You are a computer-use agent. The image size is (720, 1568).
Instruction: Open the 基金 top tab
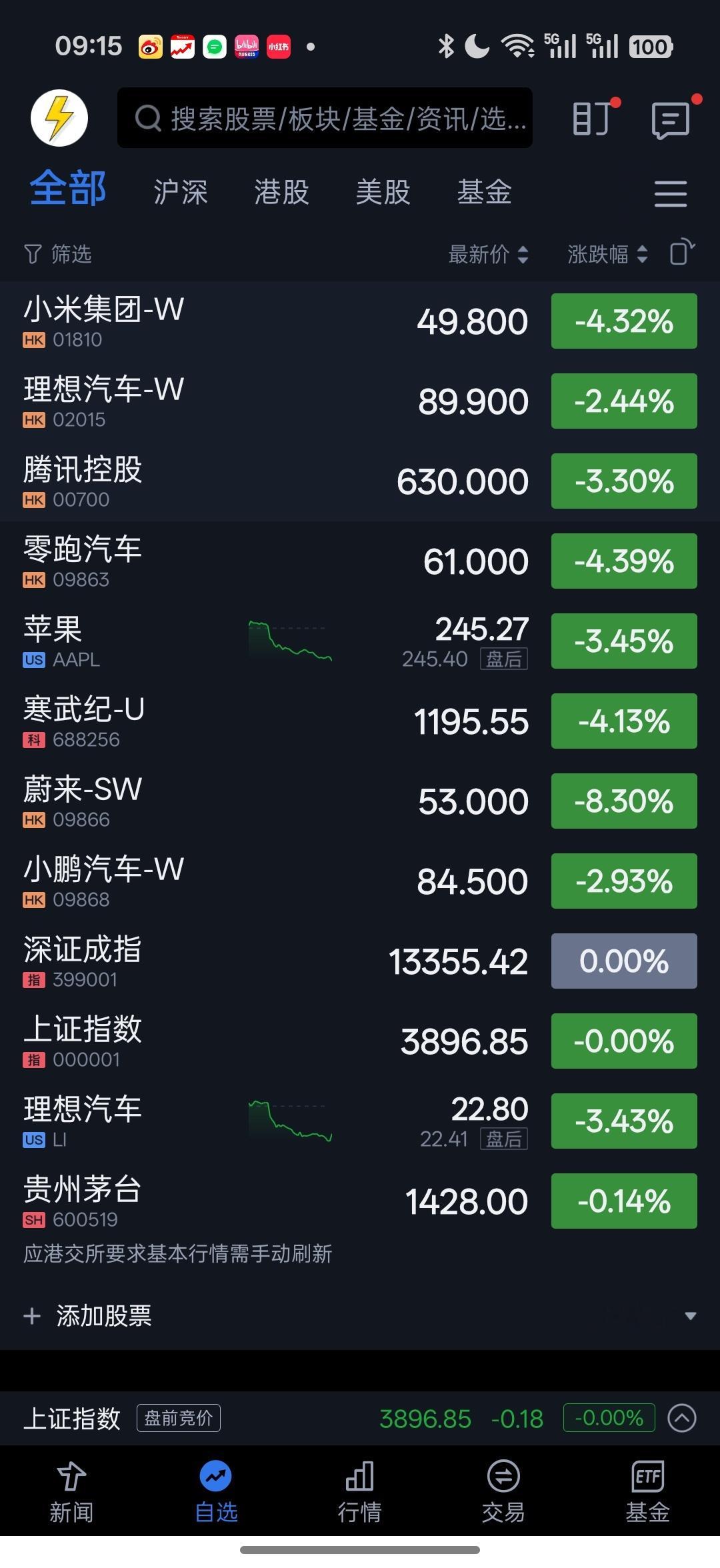click(x=484, y=192)
